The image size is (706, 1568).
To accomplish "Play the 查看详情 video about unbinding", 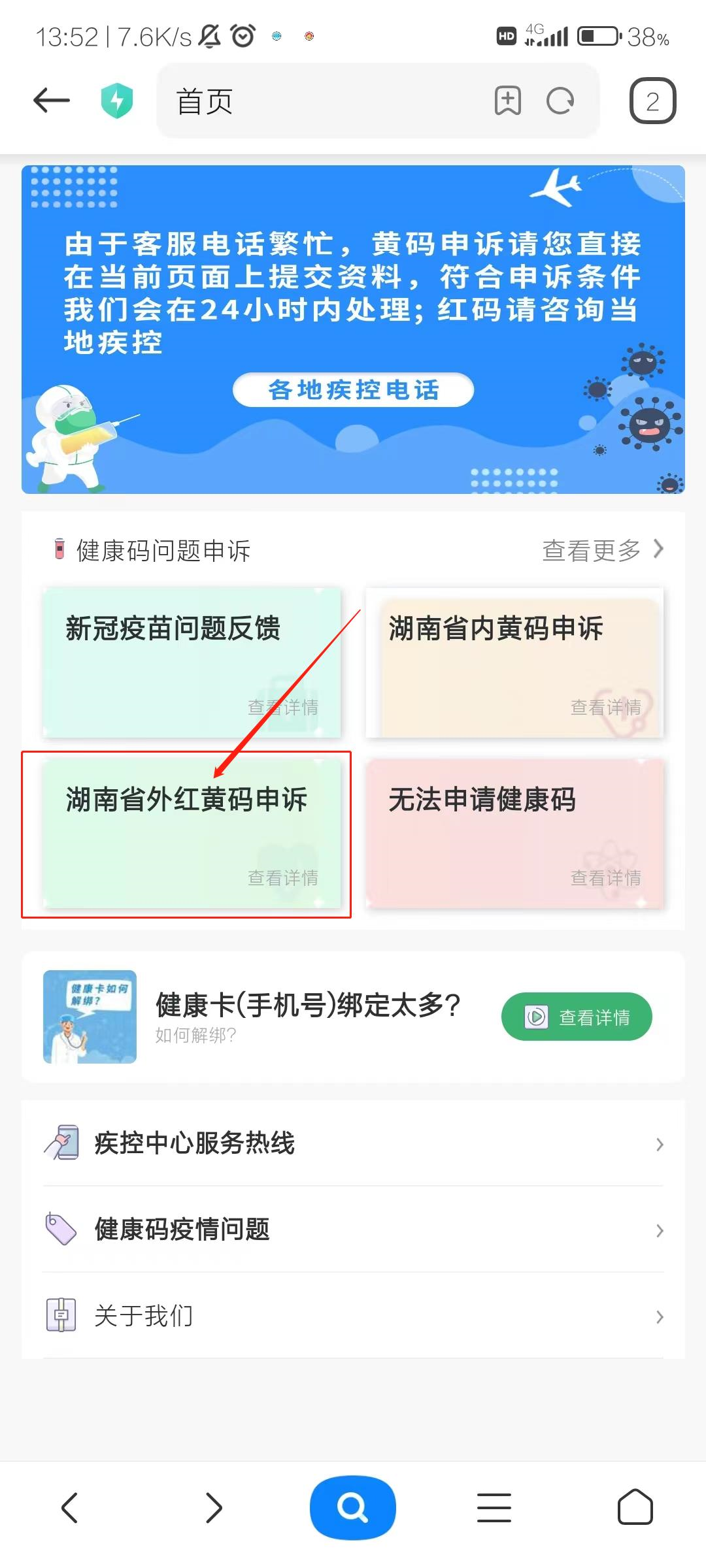I will [576, 1016].
